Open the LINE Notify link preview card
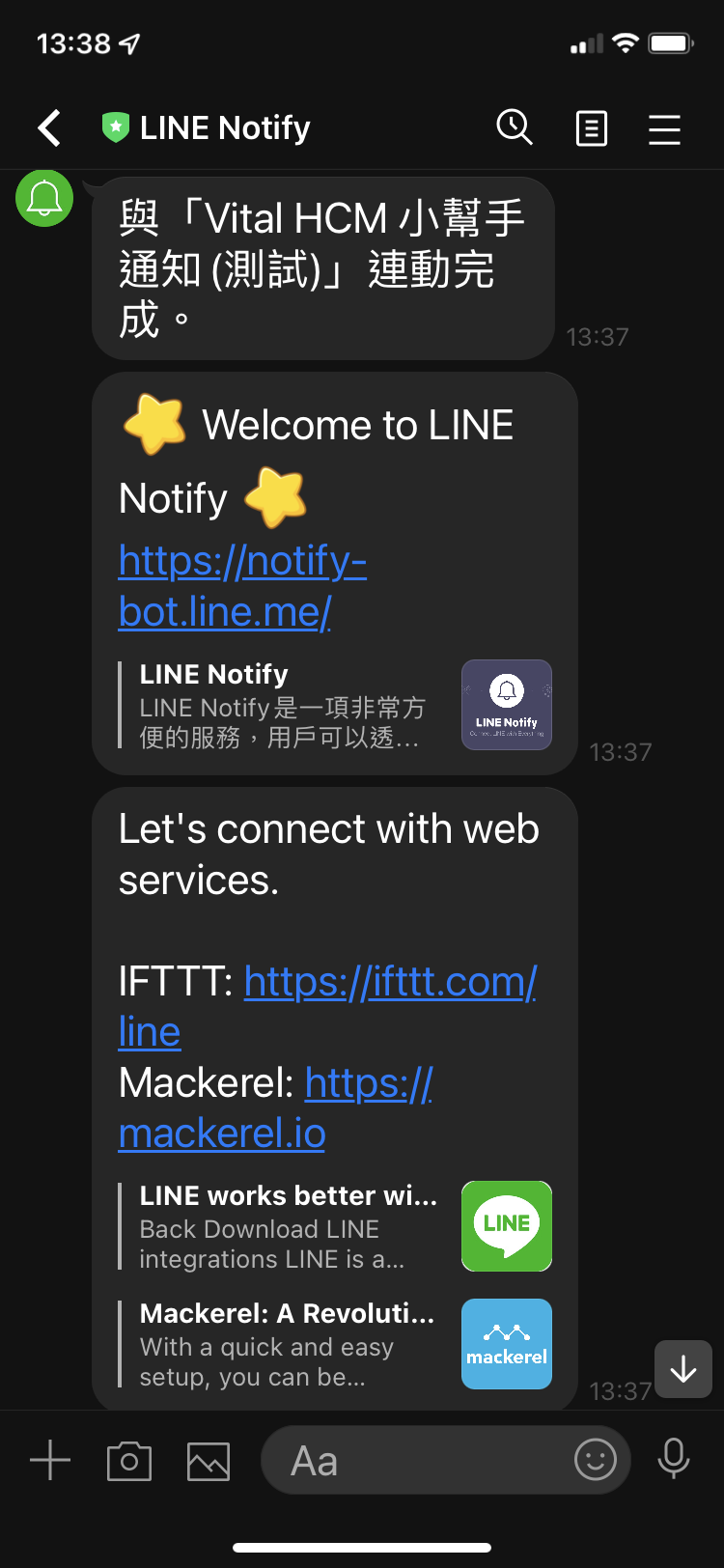This screenshot has width=724, height=1568. [334, 706]
